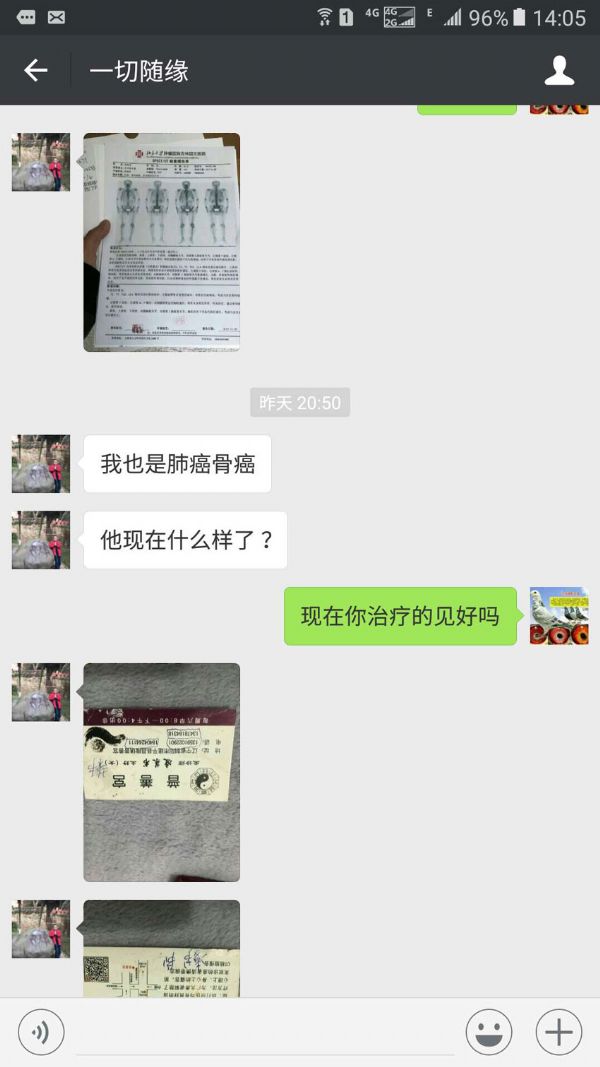Open the business card photo with yin-yang symbol
Viewport: 600px width, 1067px height.
161,771
